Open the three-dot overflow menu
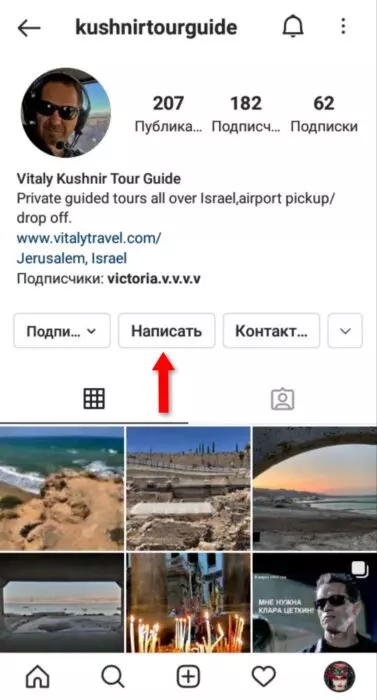This screenshot has height=700, width=377. coord(343,27)
